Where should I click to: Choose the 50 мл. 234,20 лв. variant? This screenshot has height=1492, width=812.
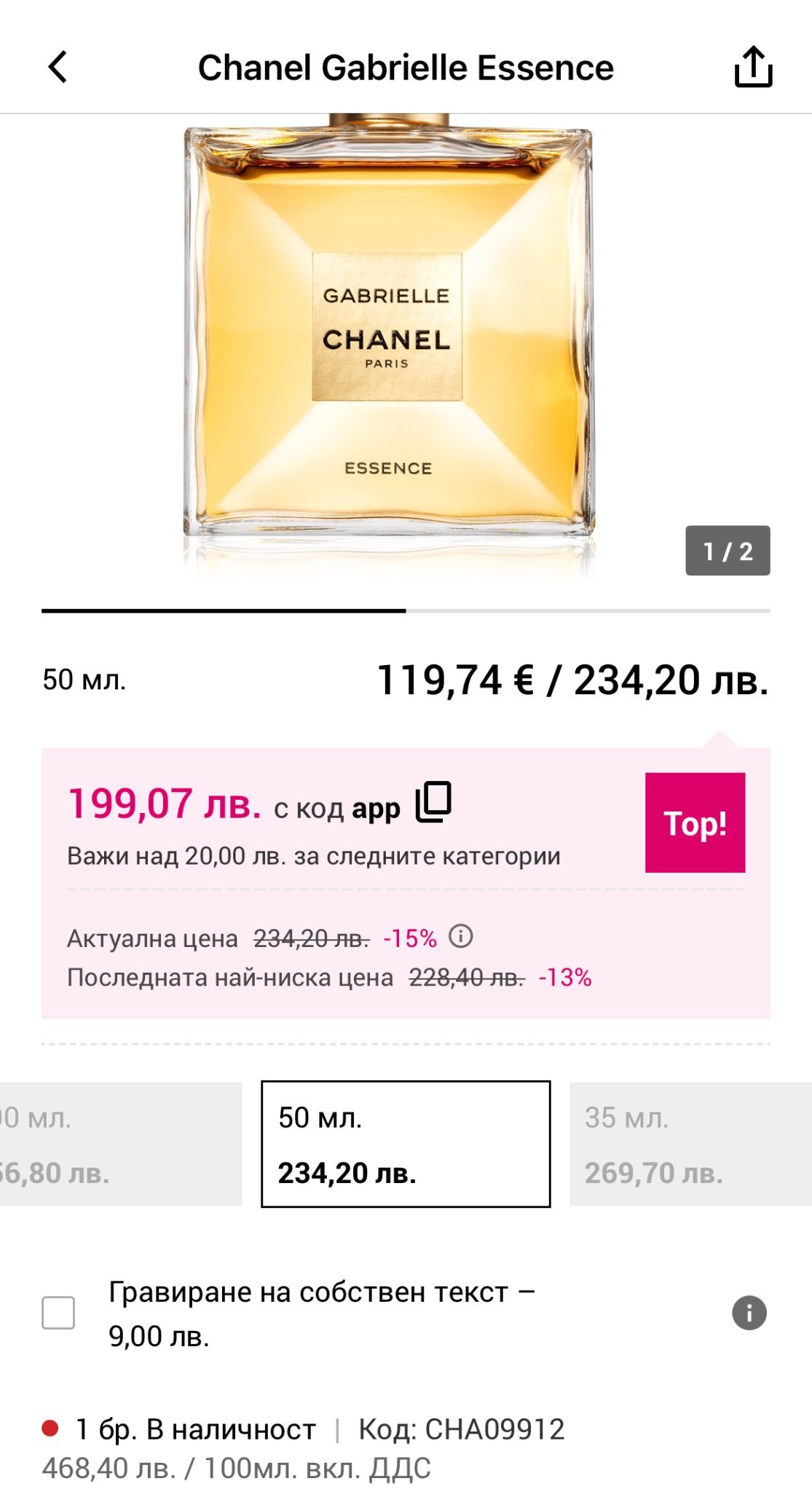pyautogui.click(x=406, y=1144)
